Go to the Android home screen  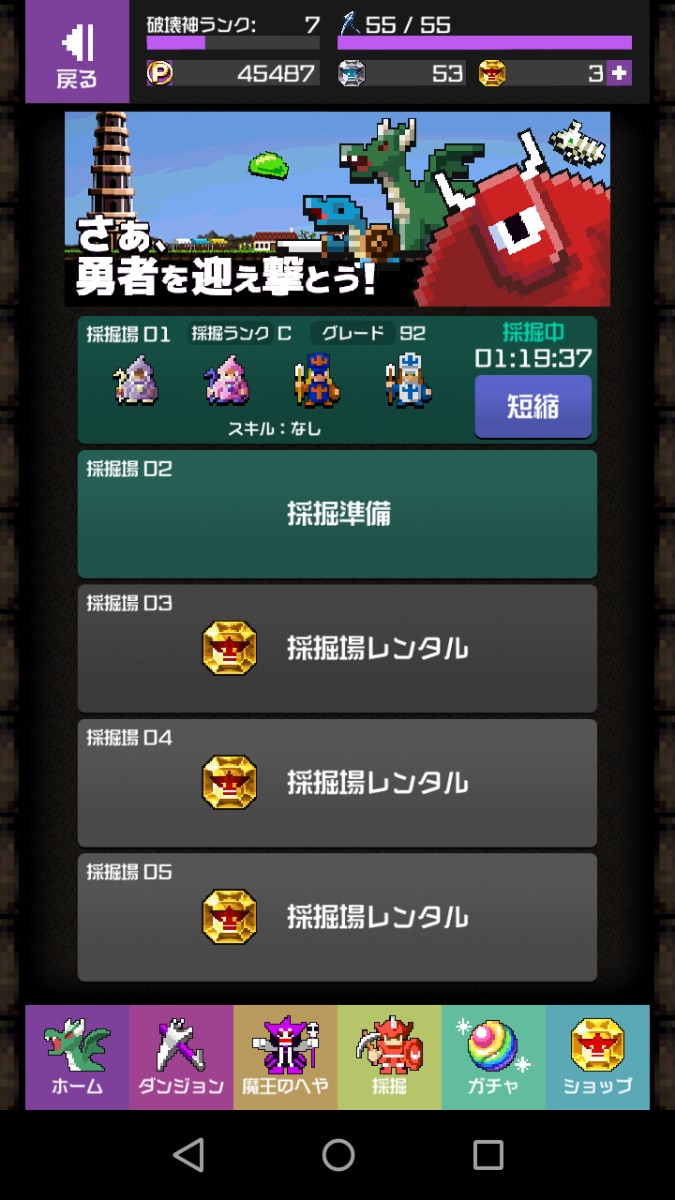point(338,1155)
